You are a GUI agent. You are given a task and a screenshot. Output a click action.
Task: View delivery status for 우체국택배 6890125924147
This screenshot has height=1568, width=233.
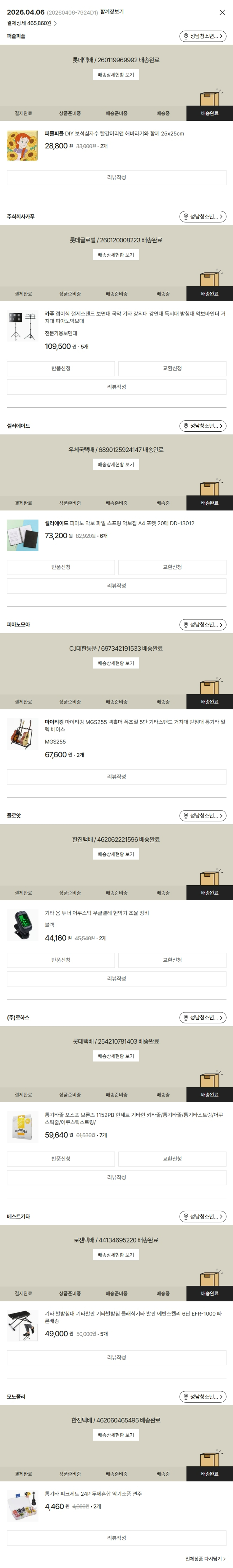(116, 465)
